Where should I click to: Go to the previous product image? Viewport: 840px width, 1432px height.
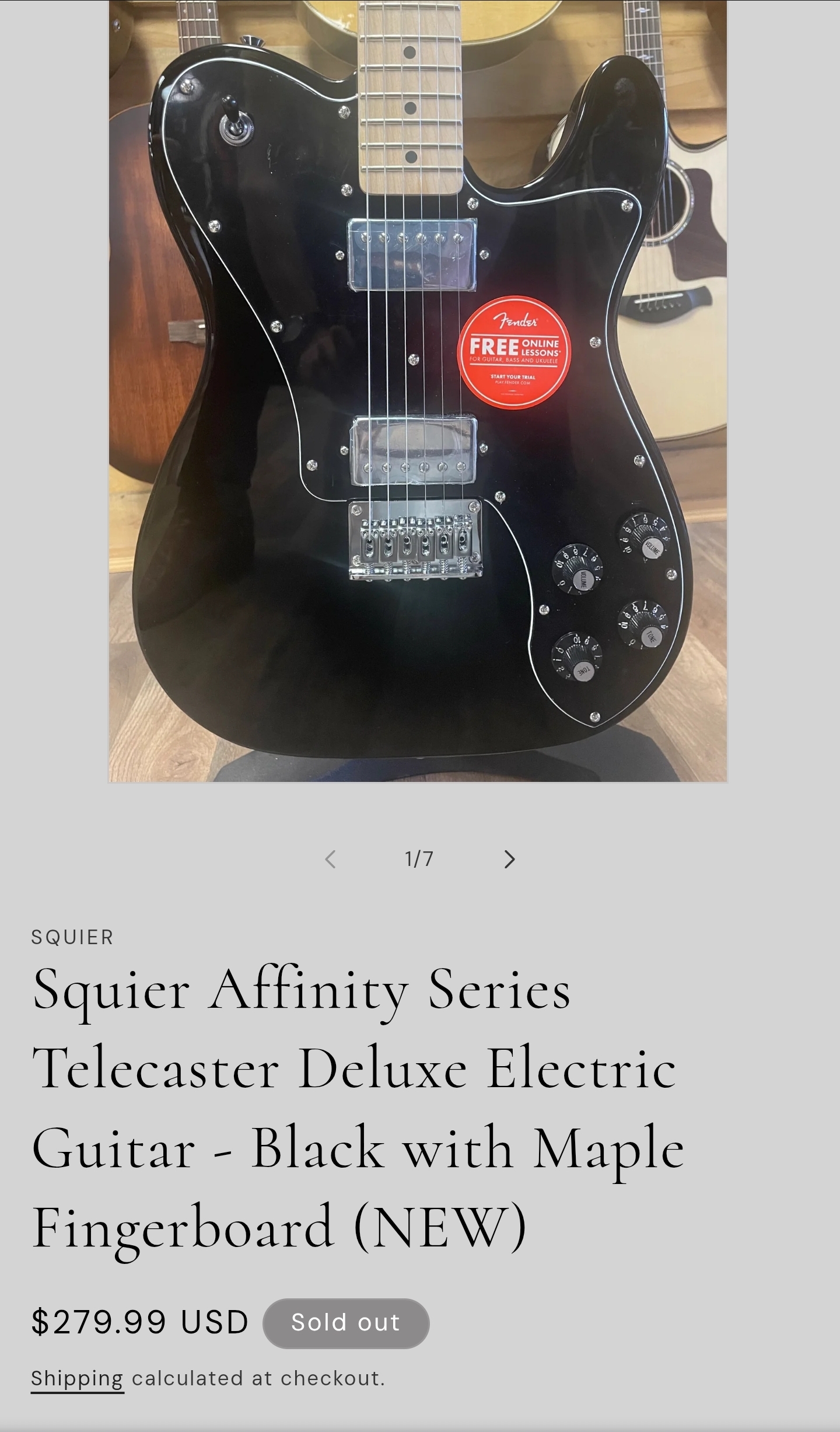[x=330, y=859]
